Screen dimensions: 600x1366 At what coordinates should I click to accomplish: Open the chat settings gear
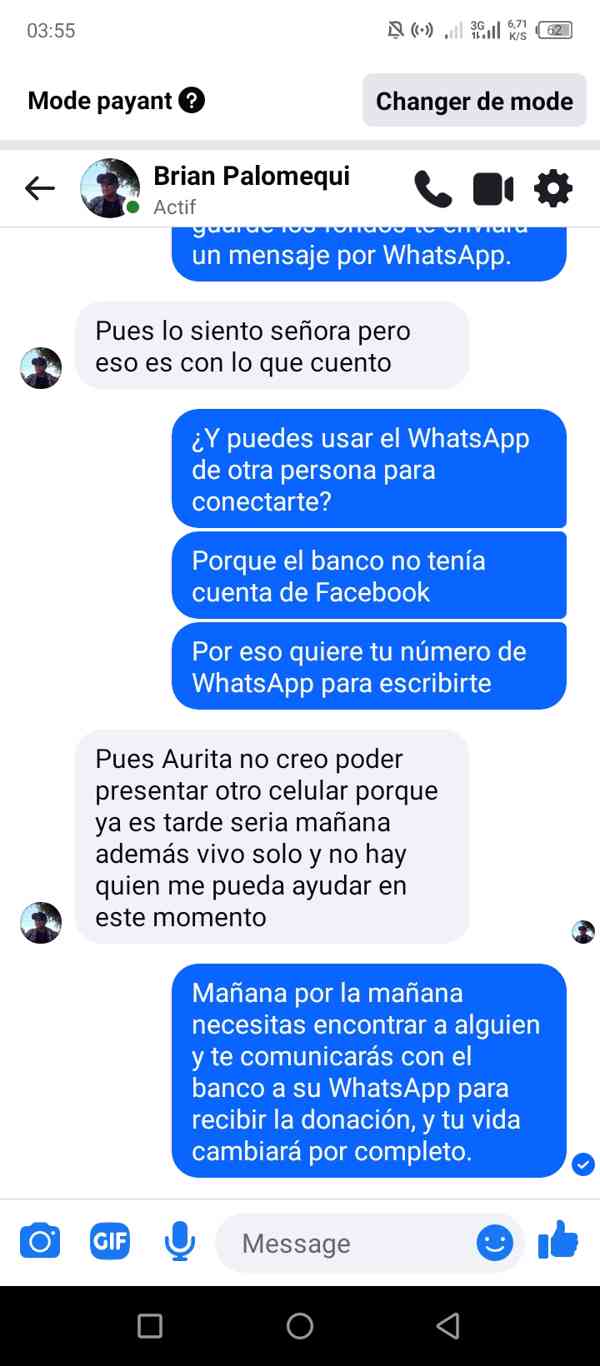[553, 188]
